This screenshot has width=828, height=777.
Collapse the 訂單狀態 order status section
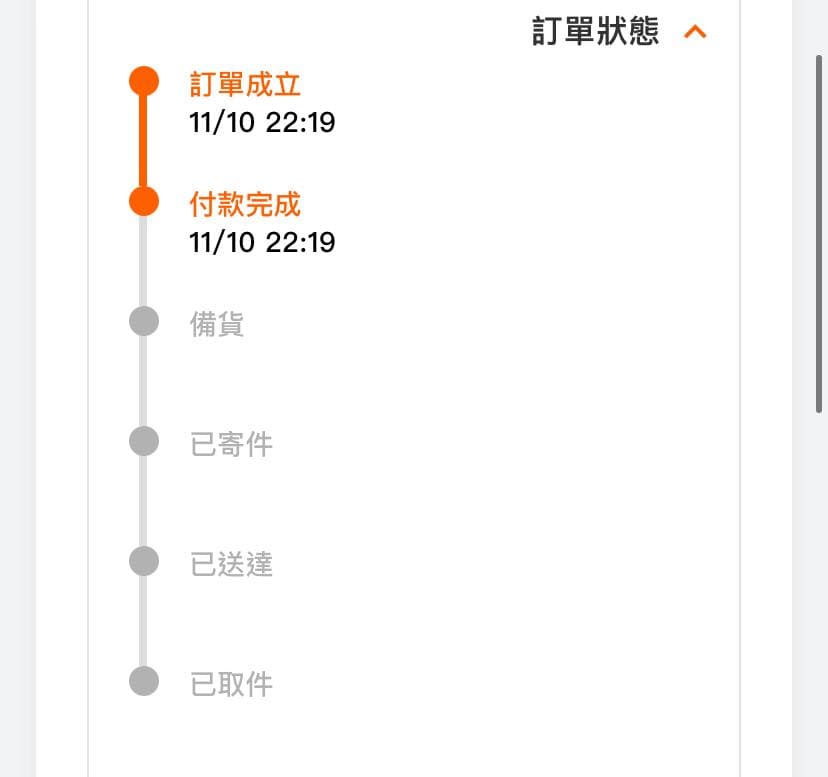coord(695,32)
